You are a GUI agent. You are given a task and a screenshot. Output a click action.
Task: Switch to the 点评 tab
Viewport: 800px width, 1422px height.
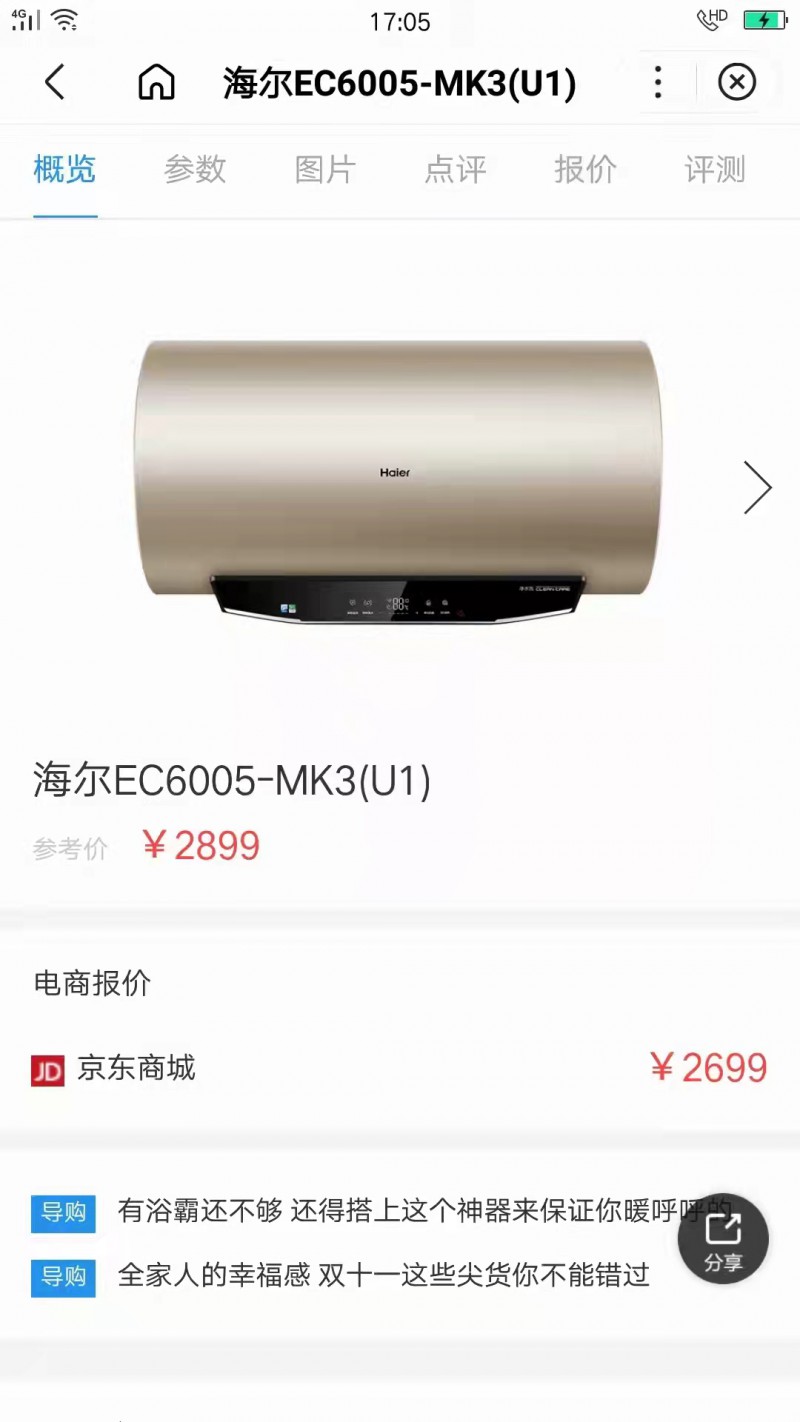point(455,170)
